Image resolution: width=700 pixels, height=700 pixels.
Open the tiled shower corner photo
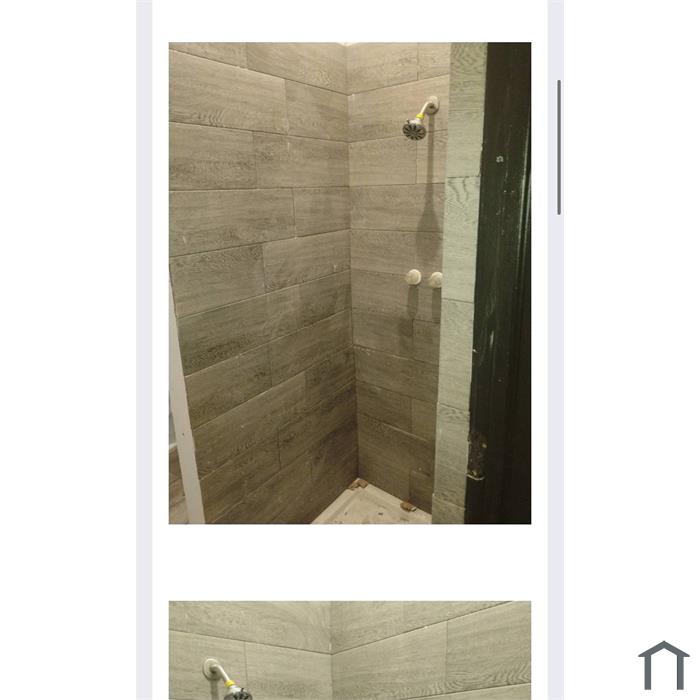tap(349, 283)
